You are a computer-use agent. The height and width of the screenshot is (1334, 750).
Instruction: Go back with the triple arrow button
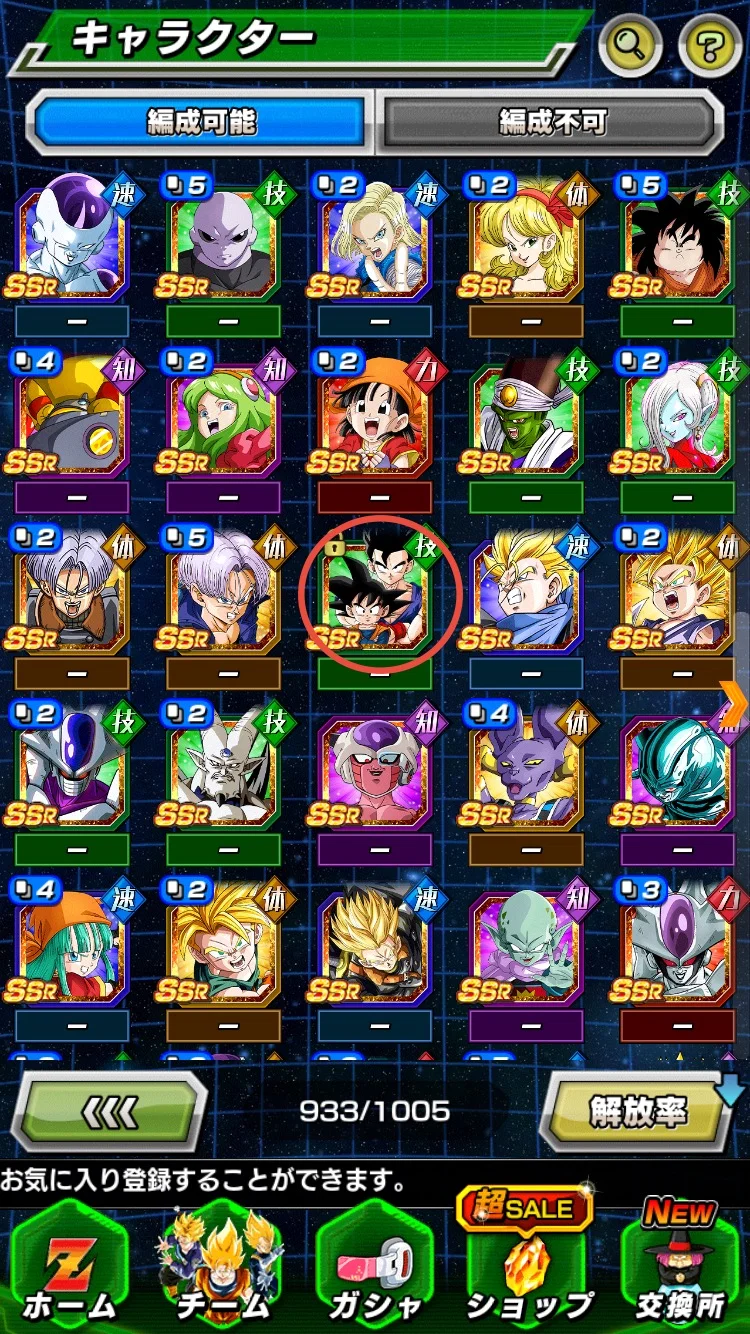point(108,1111)
